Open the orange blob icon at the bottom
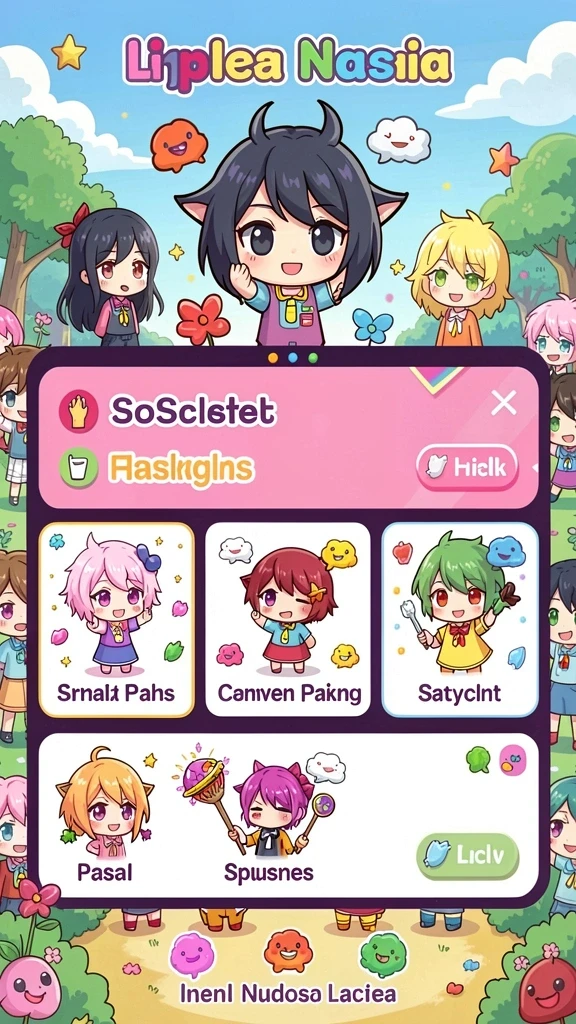576x1024 pixels. click(x=288, y=952)
